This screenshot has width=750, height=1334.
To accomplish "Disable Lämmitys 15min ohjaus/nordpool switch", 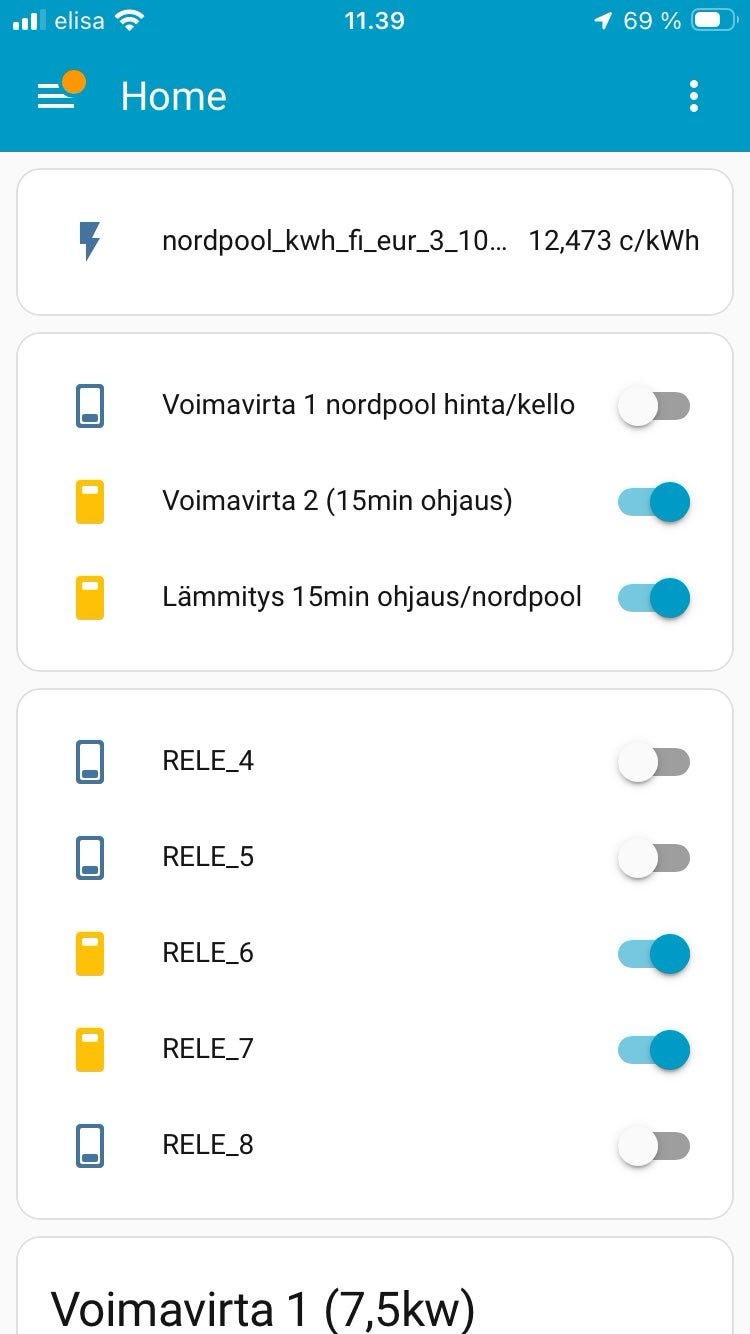I will [654, 597].
